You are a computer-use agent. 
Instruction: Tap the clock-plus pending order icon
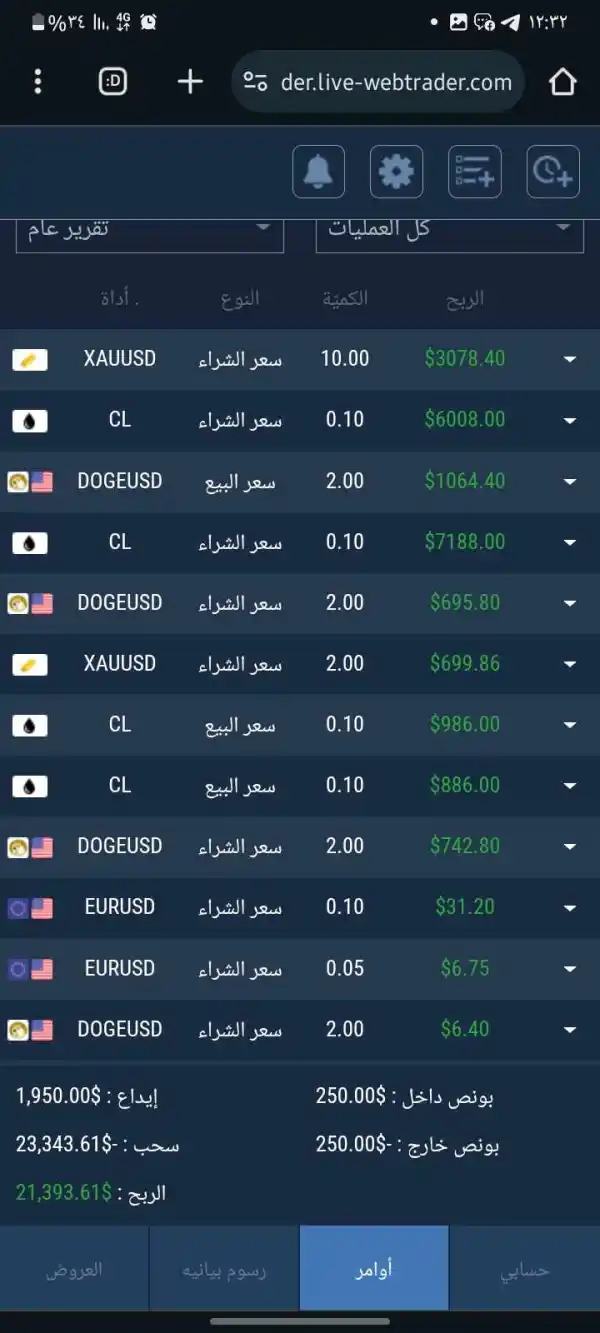(553, 172)
